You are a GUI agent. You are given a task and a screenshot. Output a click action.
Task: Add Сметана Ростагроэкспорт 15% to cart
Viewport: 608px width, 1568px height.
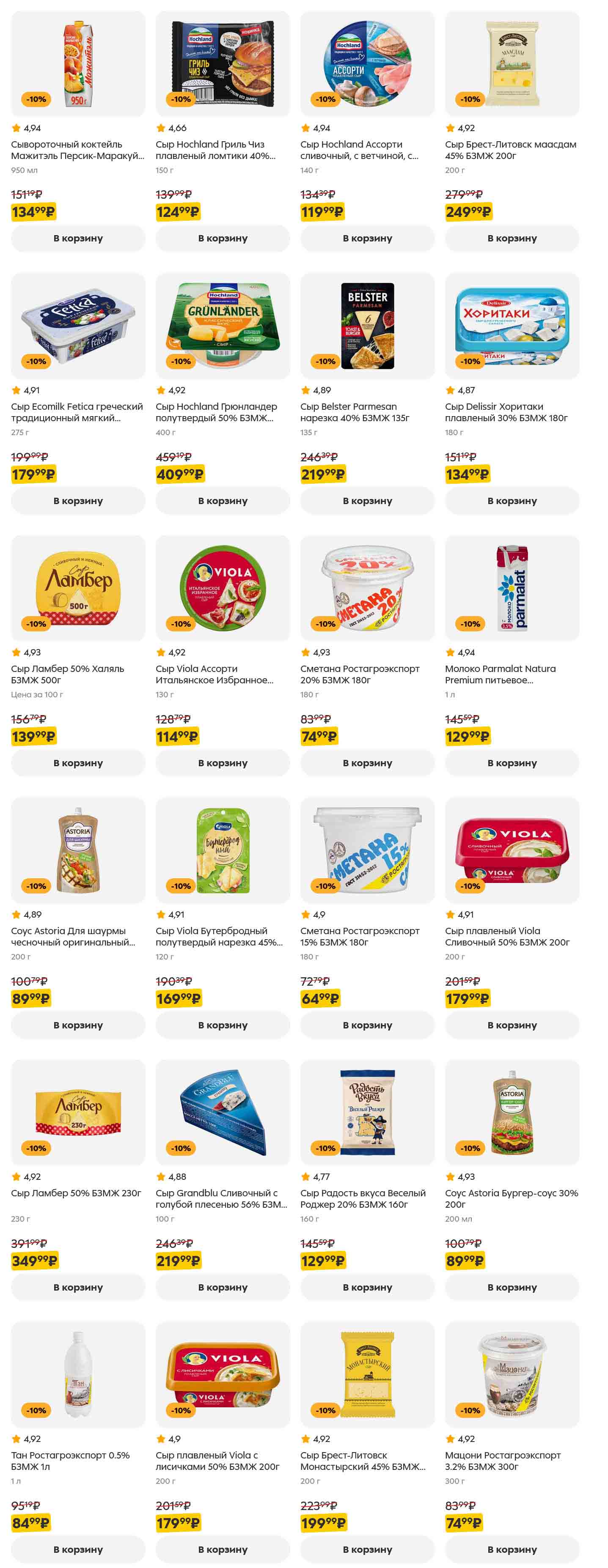click(367, 1025)
